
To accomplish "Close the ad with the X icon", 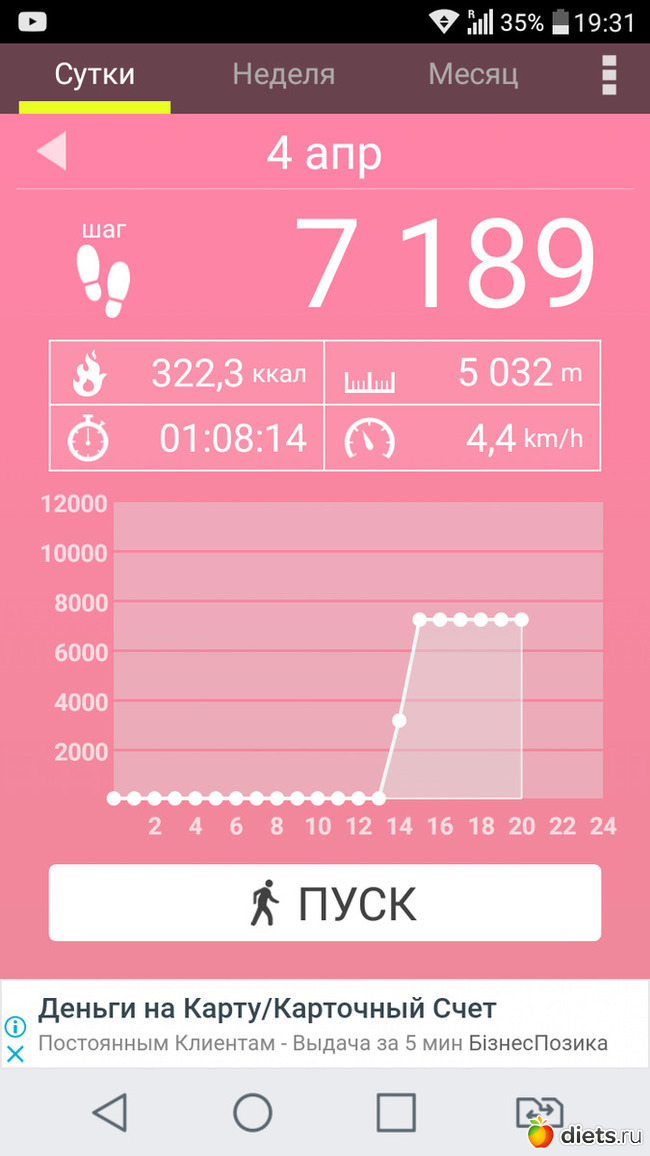I will (15, 1054).
